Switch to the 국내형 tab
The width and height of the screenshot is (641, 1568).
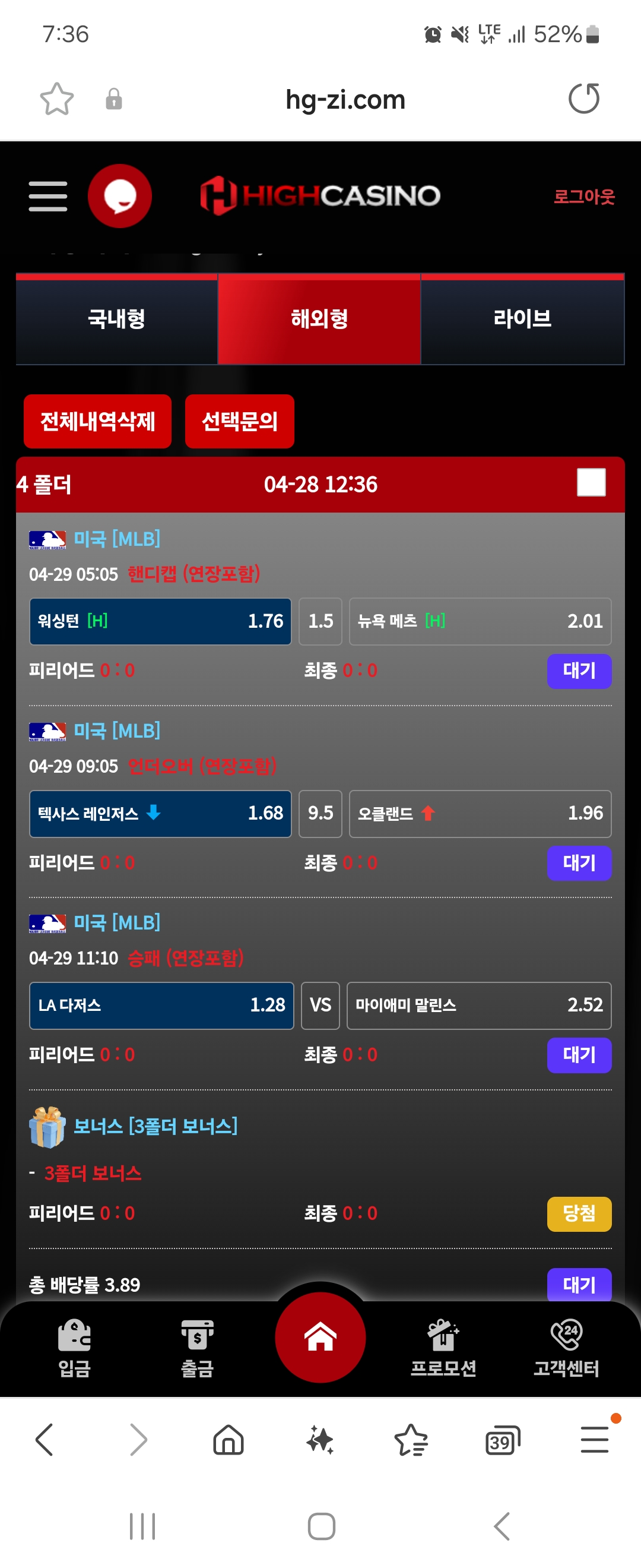pos(117,319)
